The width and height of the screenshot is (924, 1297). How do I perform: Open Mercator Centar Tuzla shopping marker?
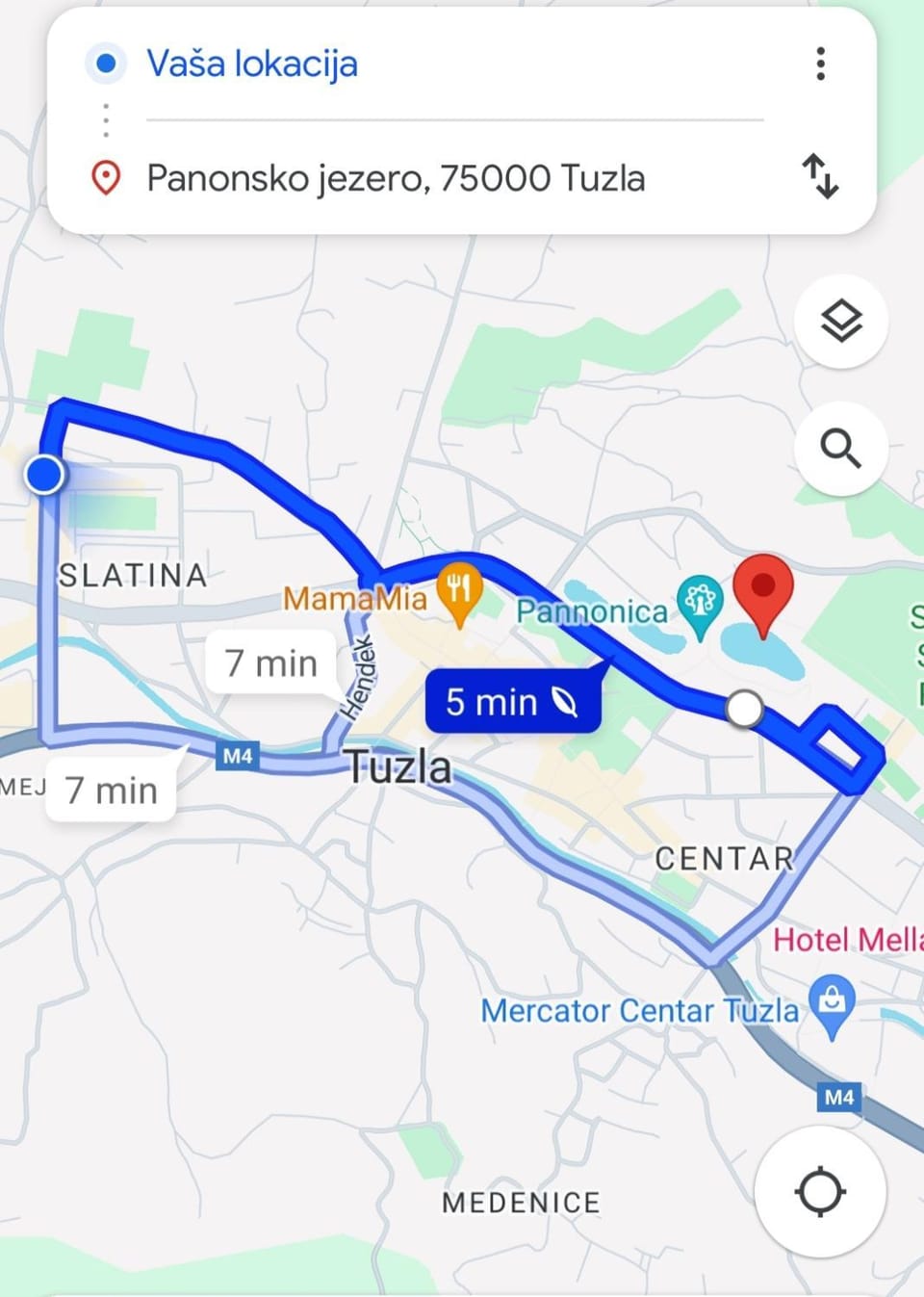pos(832,1002)
